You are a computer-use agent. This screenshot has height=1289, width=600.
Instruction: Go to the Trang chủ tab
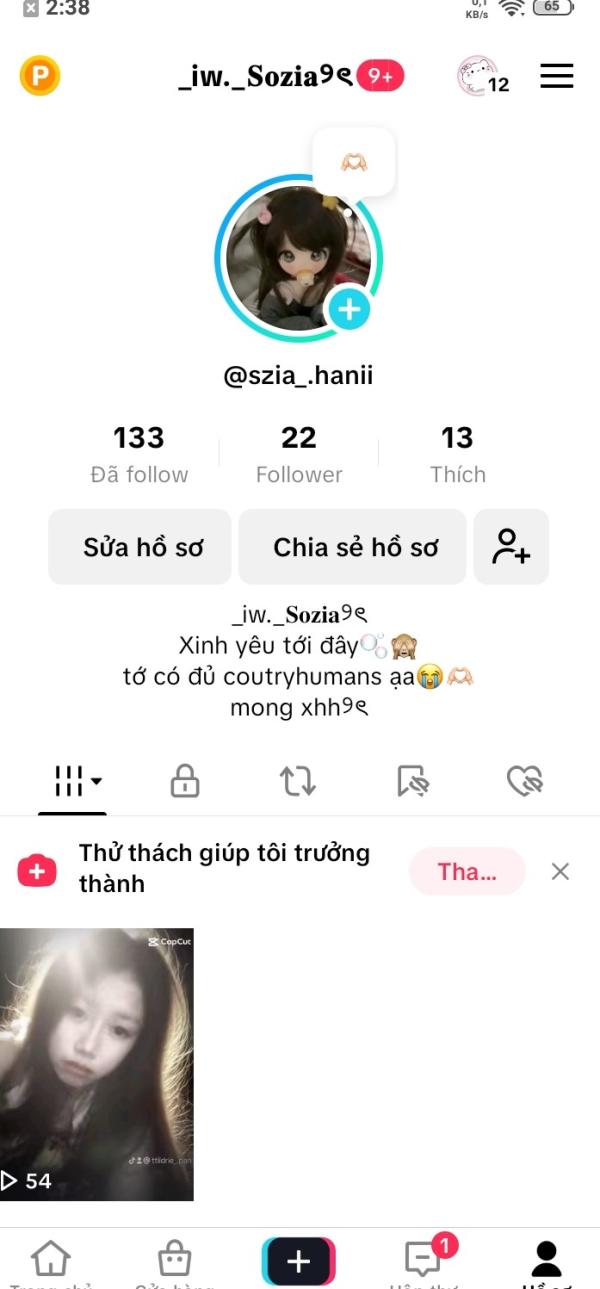coord(51,1262)
